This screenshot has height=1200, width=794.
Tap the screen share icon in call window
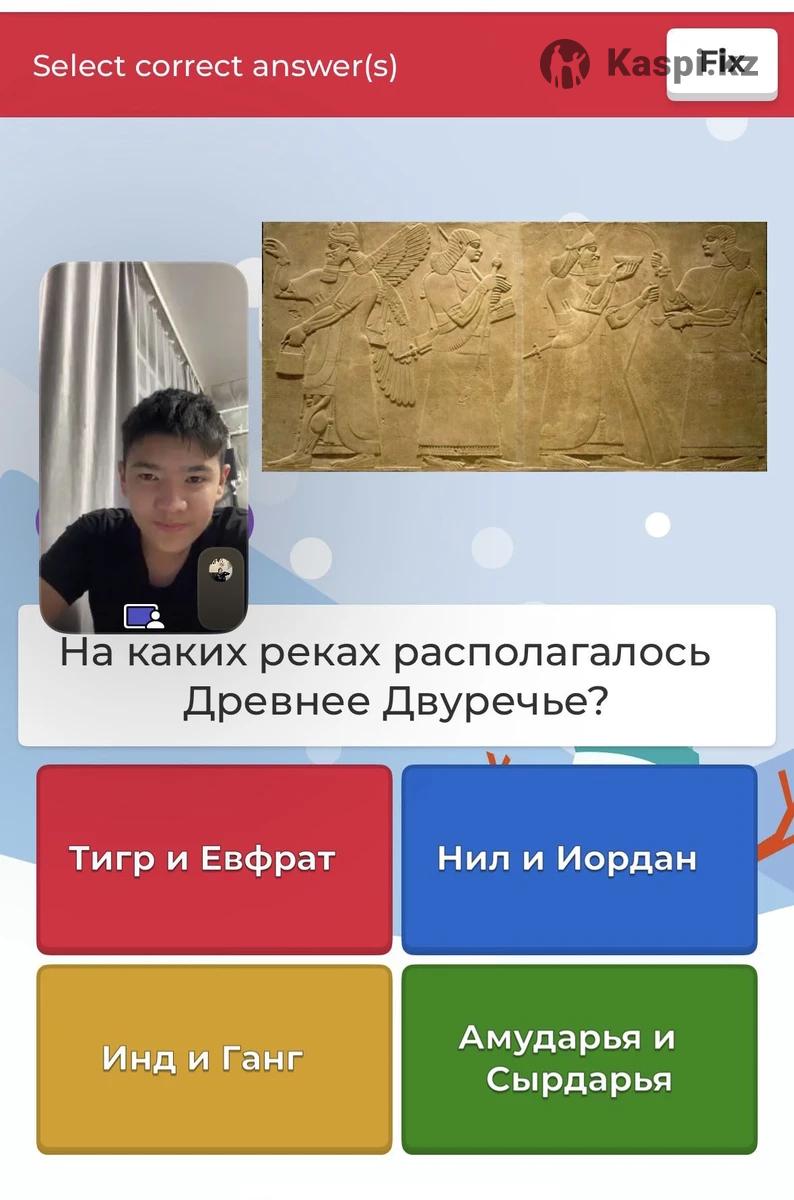pyautogui.click(x=143, y=616)
